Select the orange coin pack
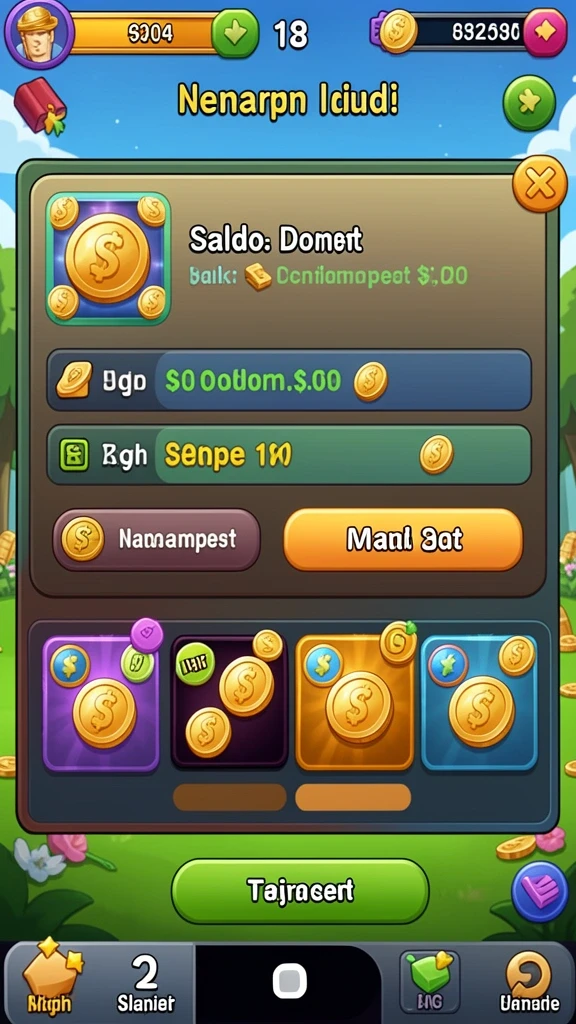Screen dimensions: 576x1024 [x=355, y=703]
